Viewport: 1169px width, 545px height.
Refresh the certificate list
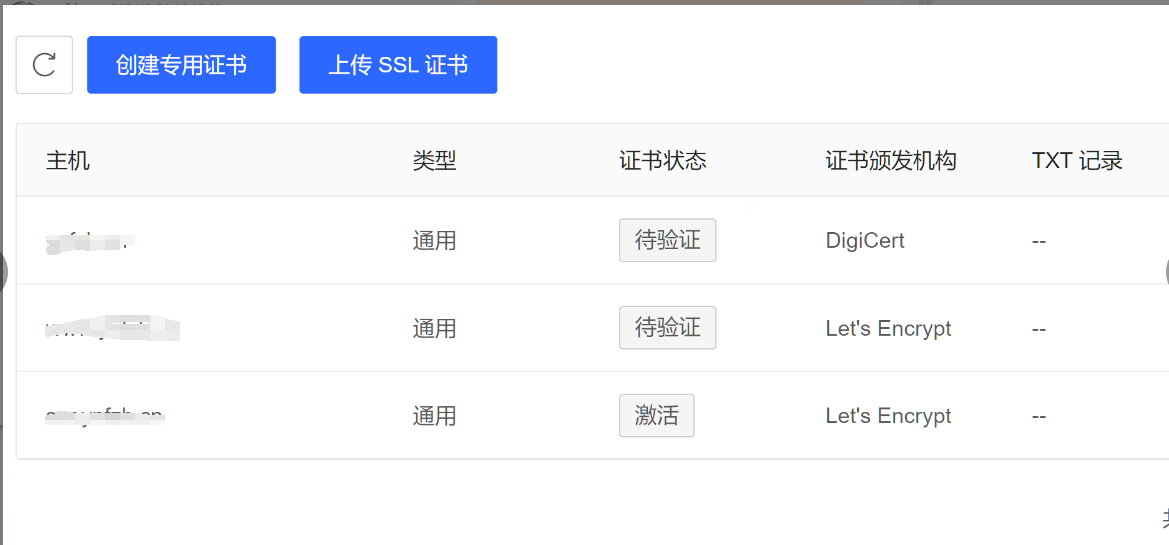(x=44, y=65)
